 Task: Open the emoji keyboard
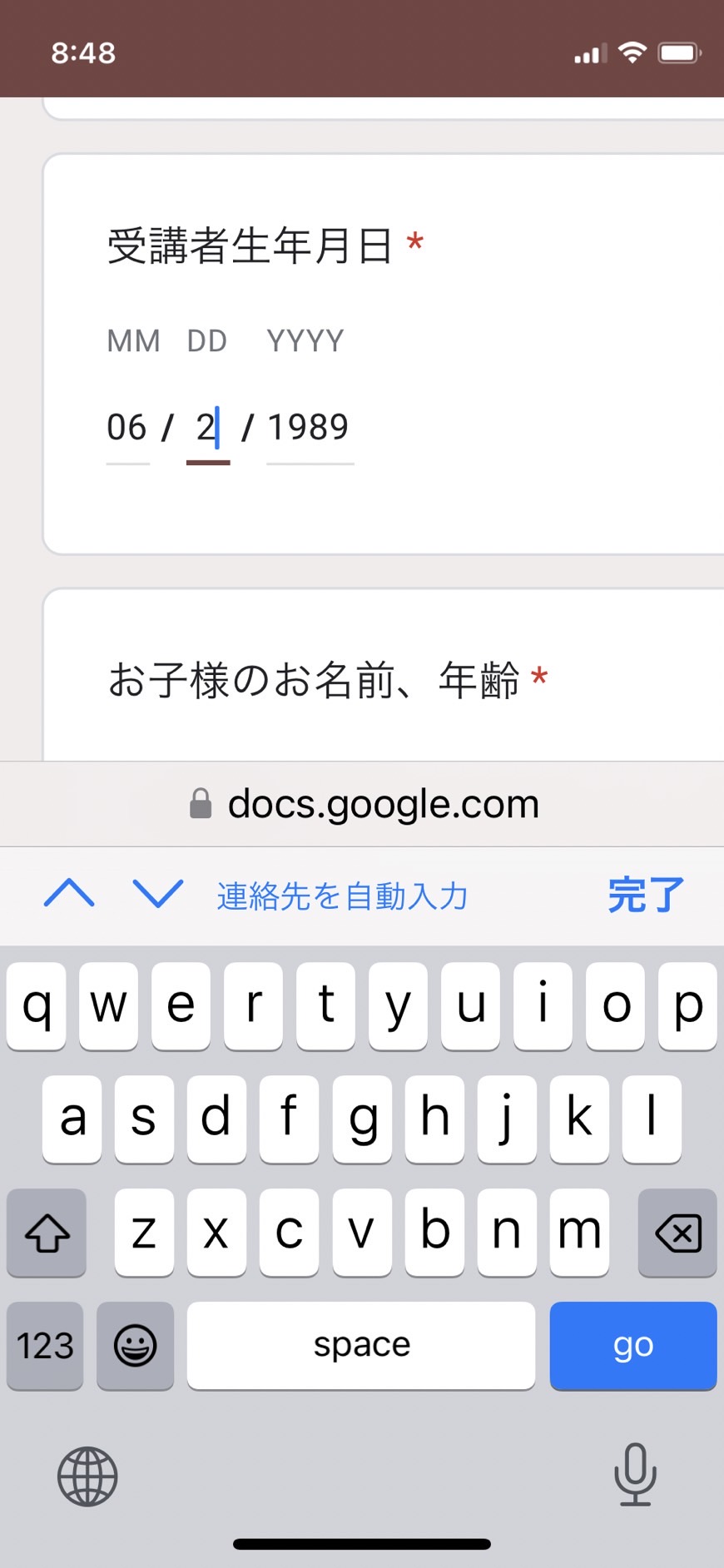pos(135,1345)
